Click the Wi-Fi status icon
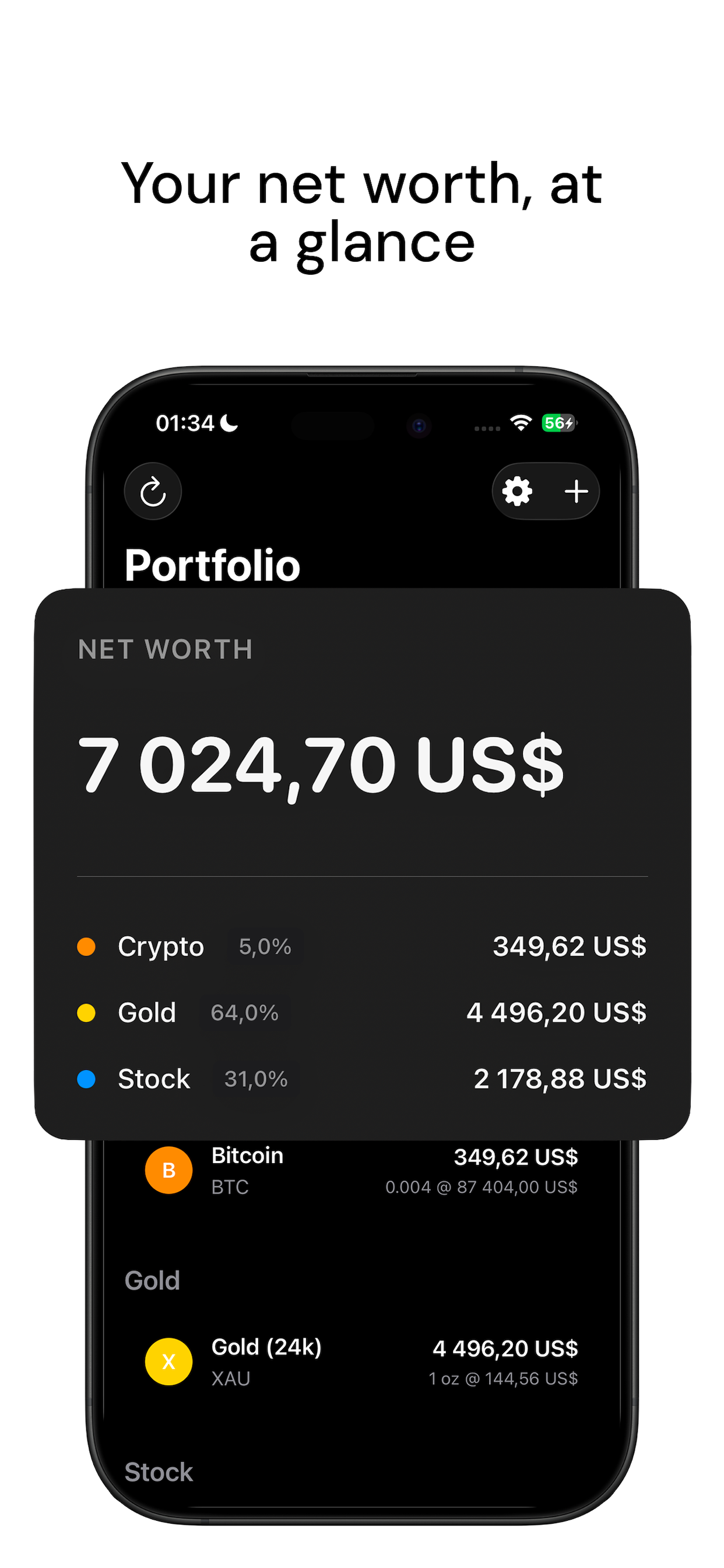 coord(520,422)
